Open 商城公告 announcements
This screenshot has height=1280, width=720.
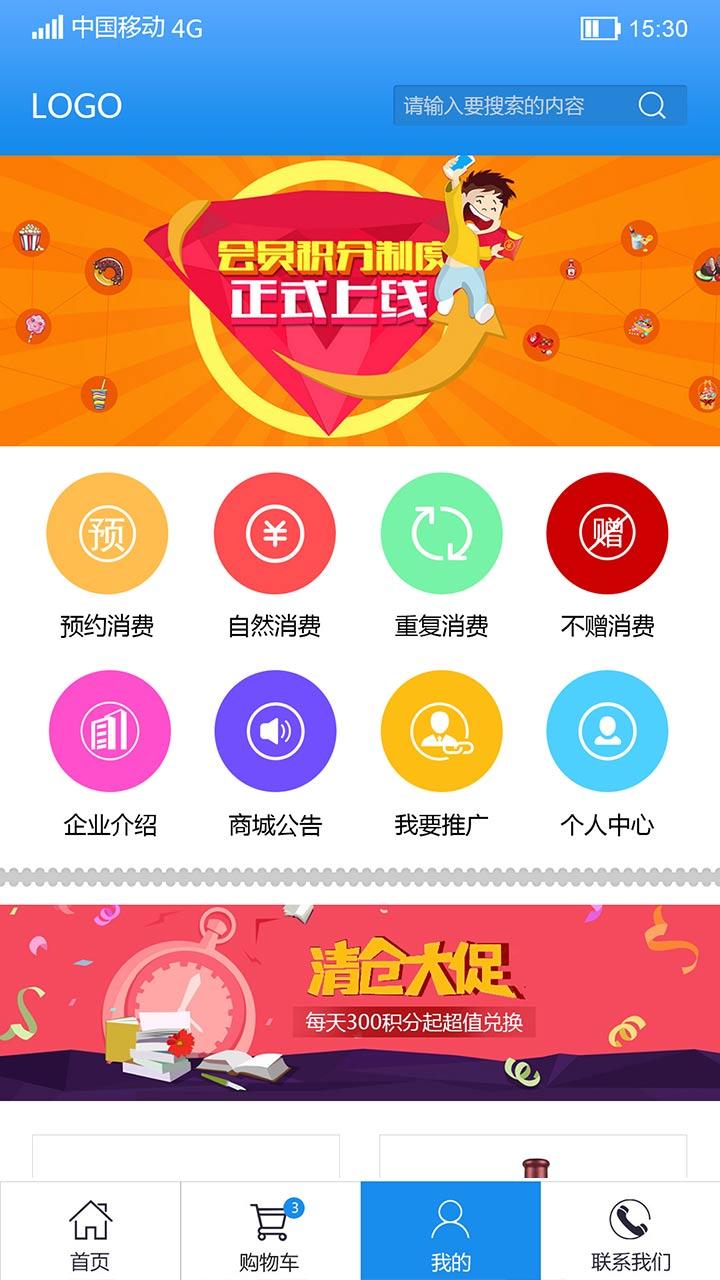[x=275, y=732]
